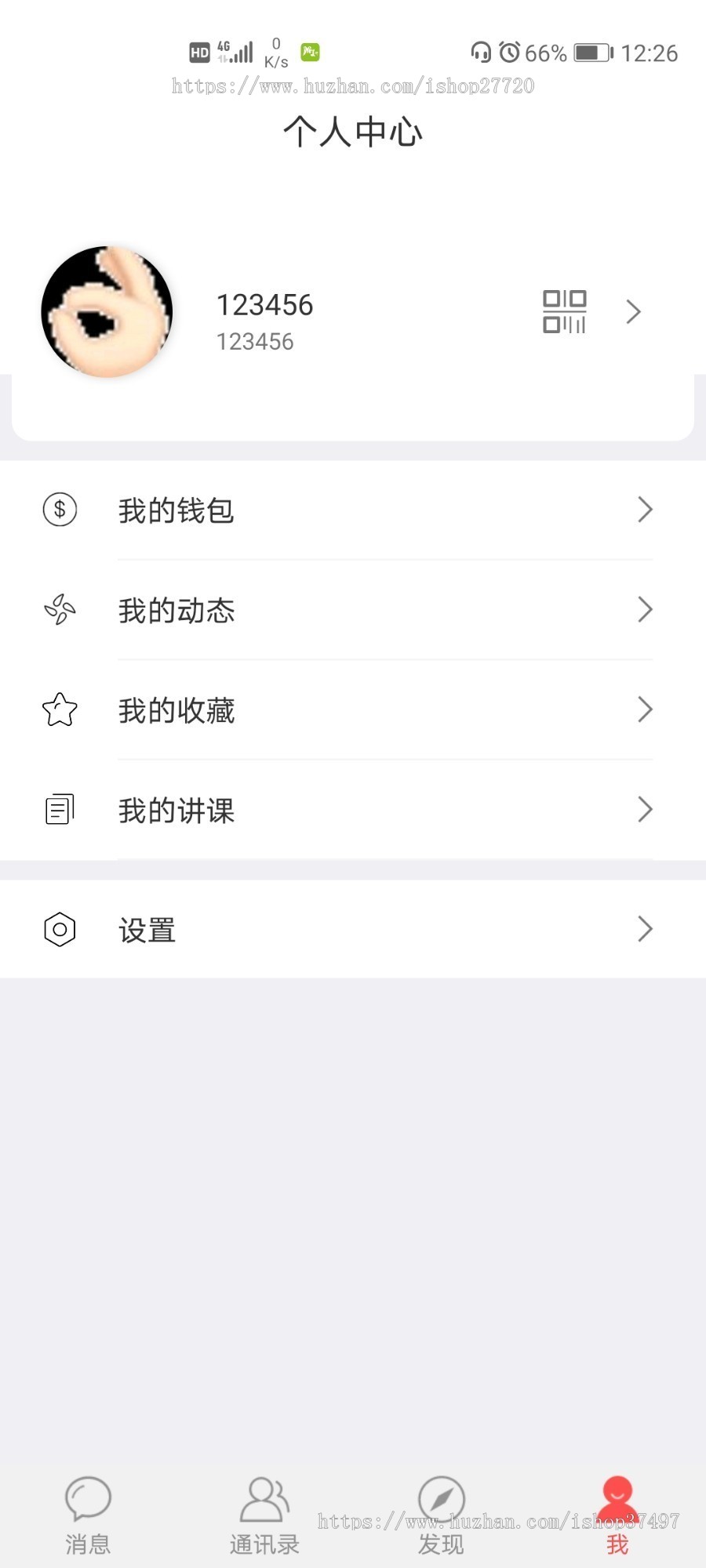Open the settings gear icon beside 设置
706x1568 pixels.
point(59,929)
